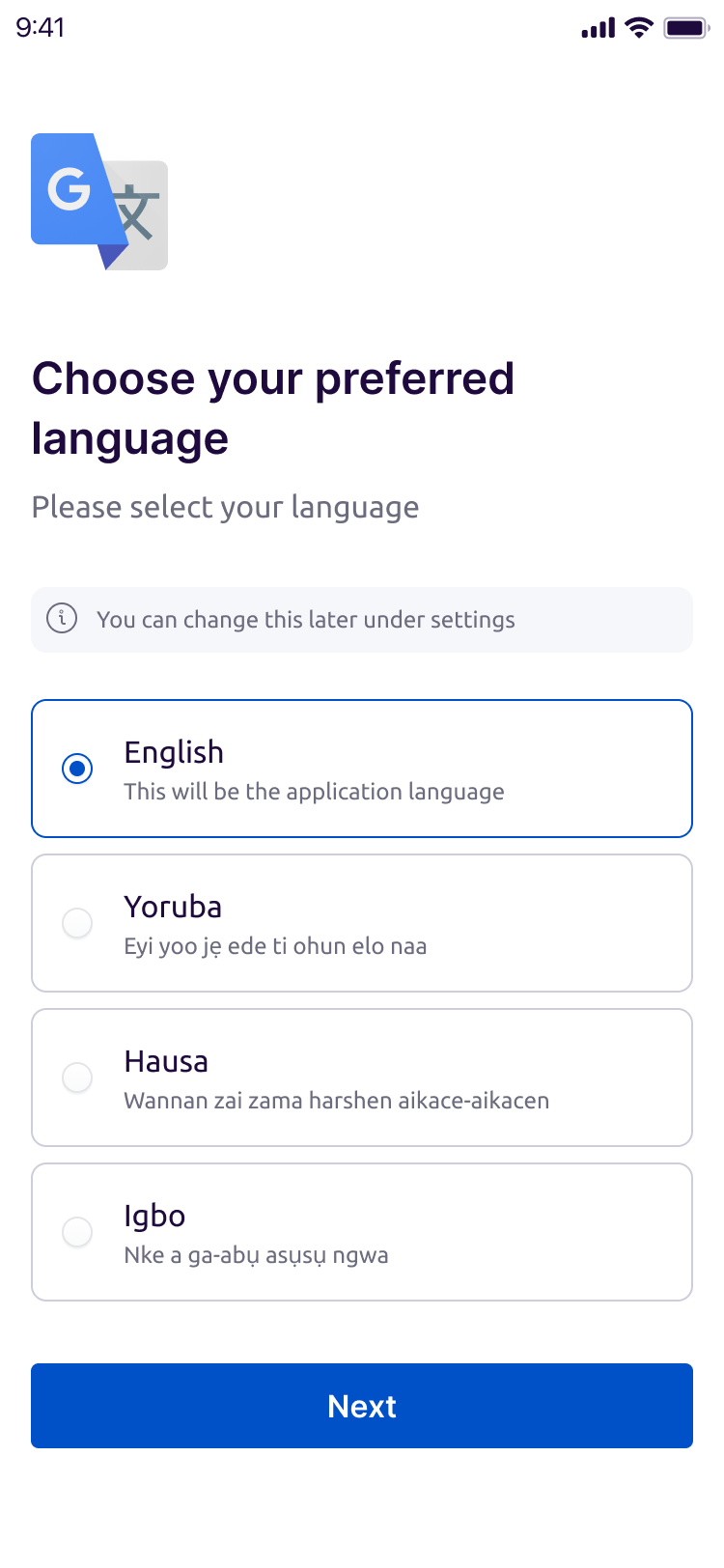This screenshot has width=724, height=1568.
Task: Pick Hausa as preferred language
Action: coord(362,1078)
